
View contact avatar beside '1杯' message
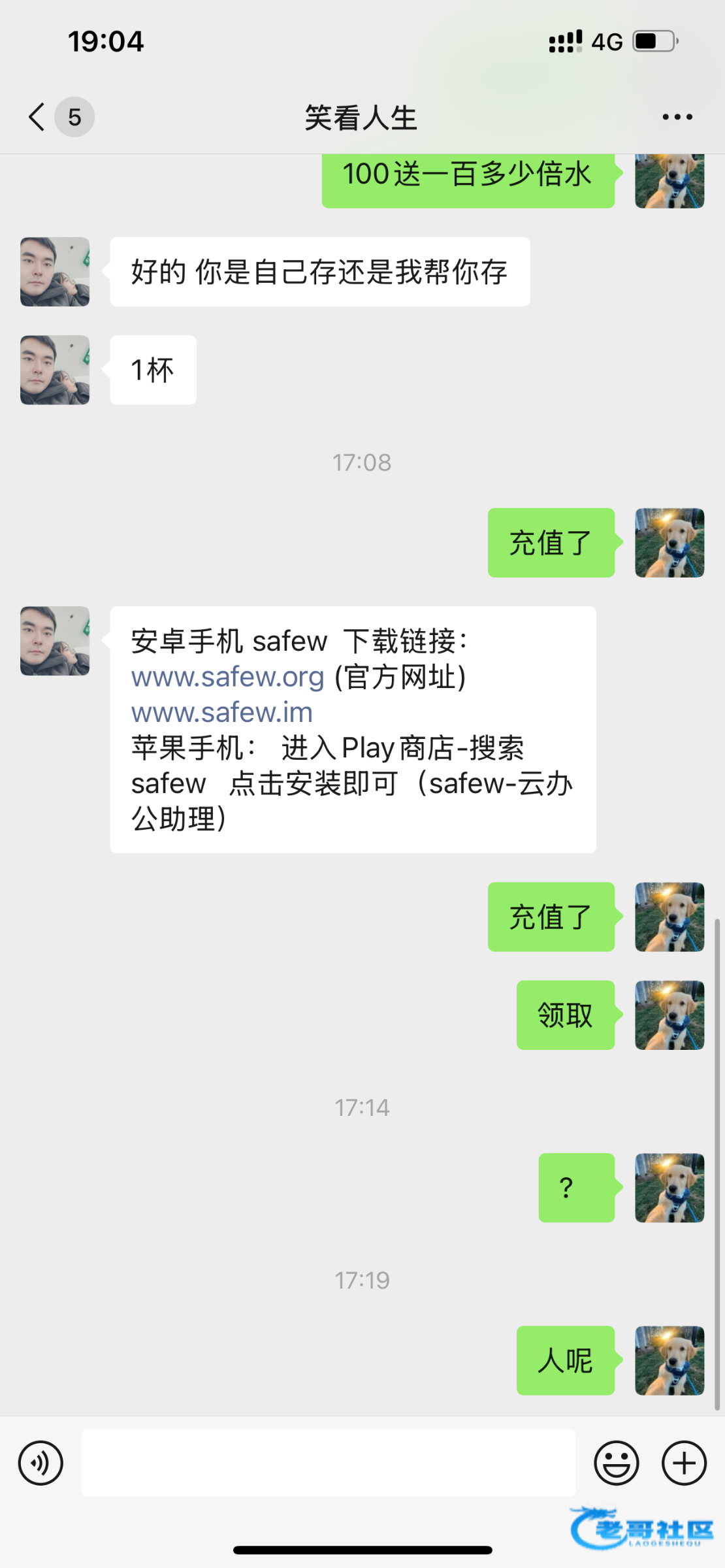55,370
